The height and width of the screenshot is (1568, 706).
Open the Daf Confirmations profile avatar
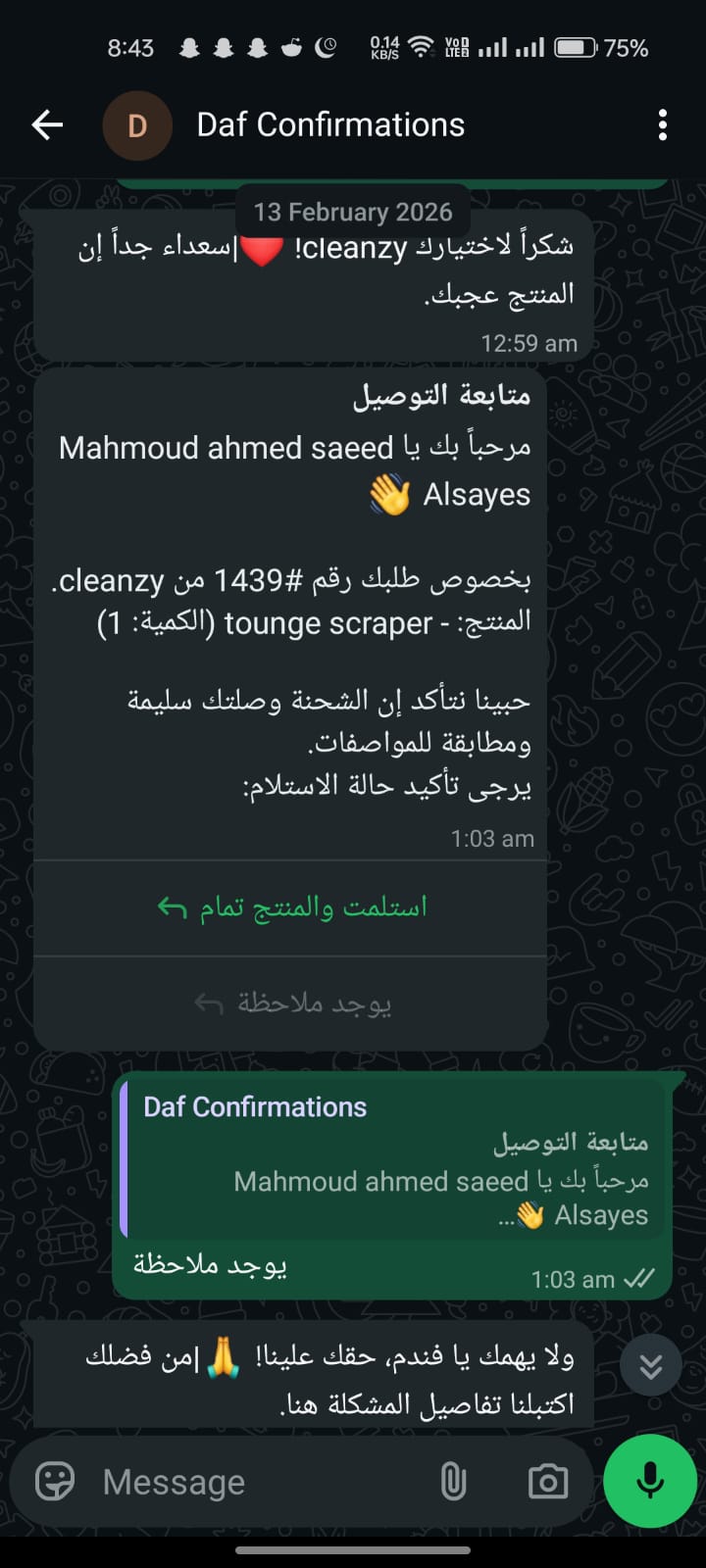tap(137, 125)
